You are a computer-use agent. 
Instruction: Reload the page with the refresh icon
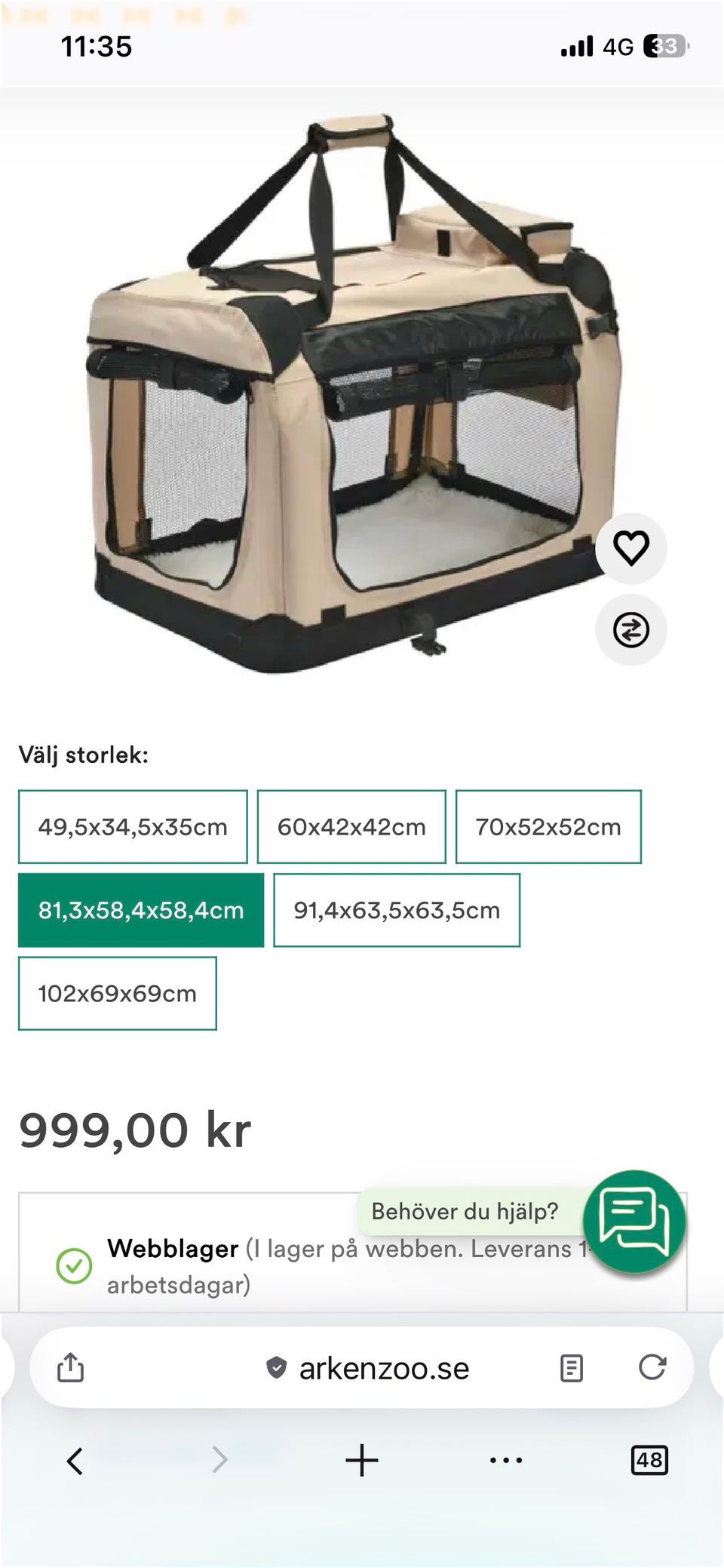(653, 1367)
